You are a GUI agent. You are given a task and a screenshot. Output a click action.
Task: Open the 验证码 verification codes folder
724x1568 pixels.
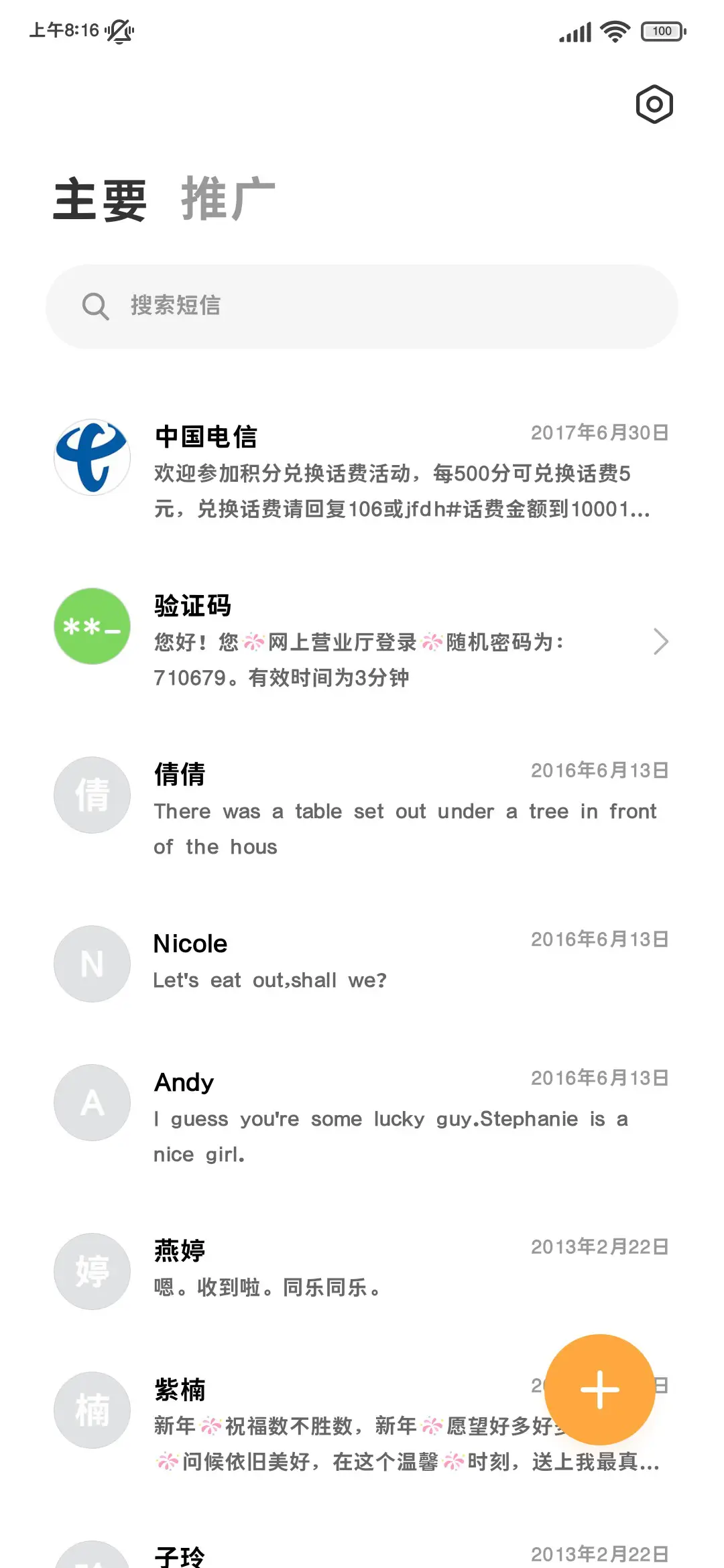click(362, 641)
